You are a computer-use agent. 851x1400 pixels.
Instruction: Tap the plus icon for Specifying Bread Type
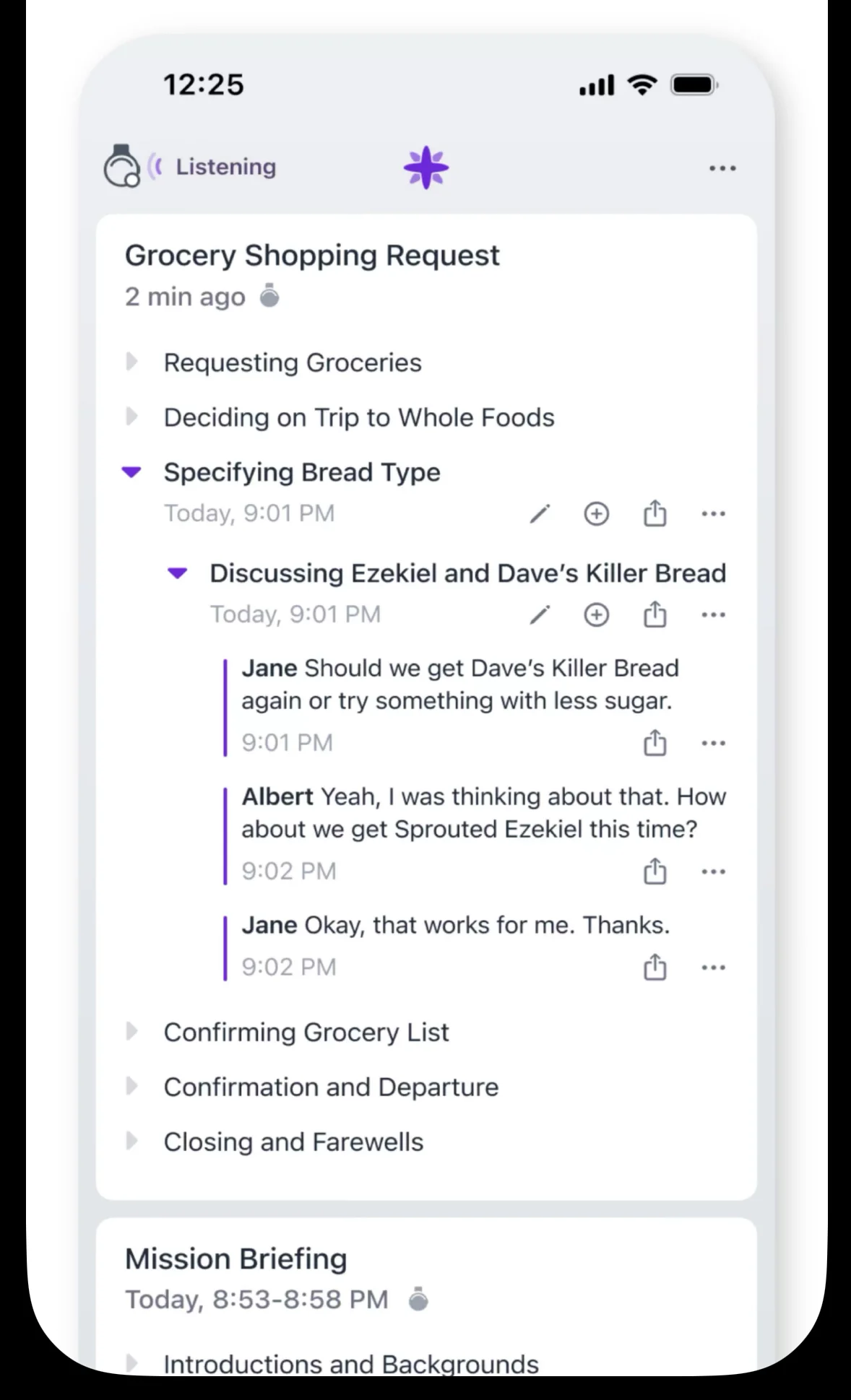(x=596, y=514)
